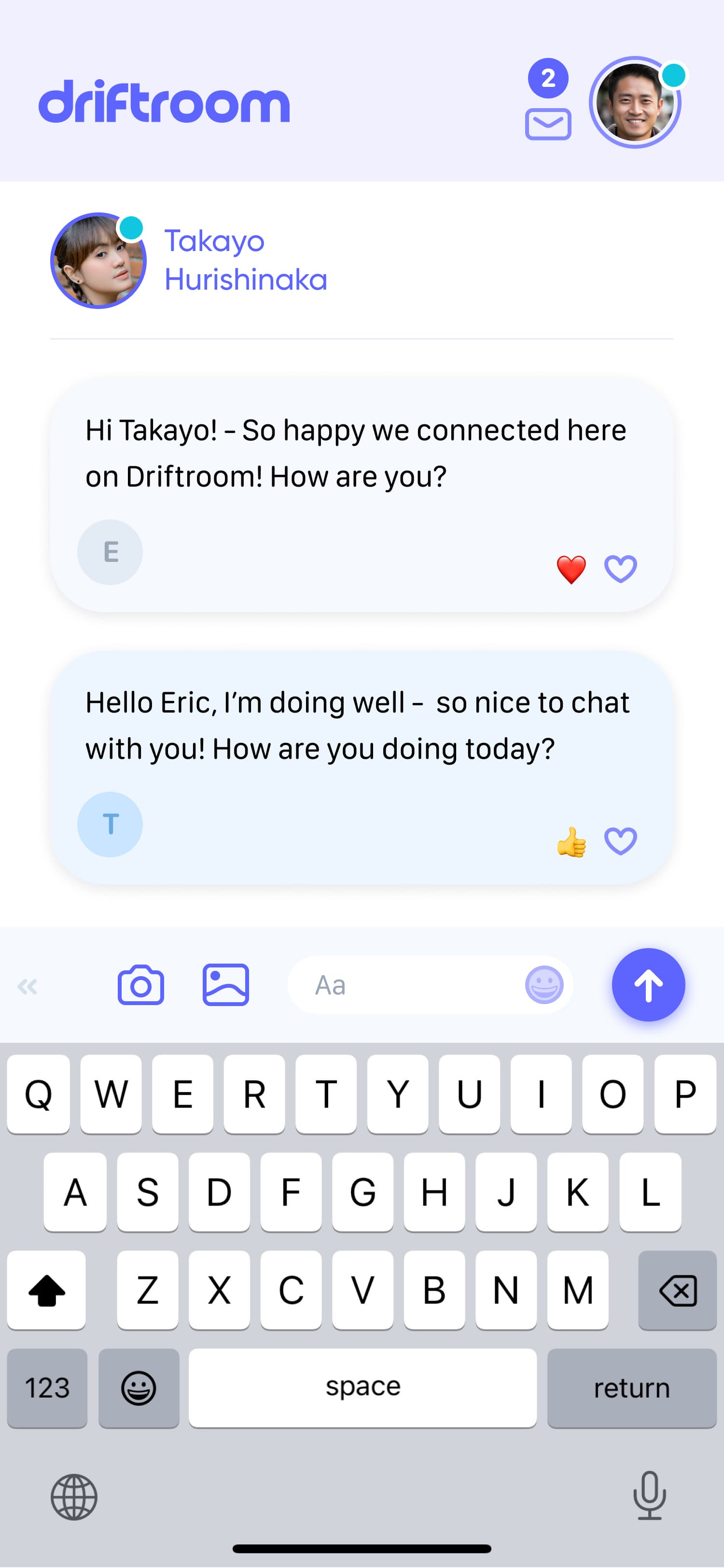
Task: Switch to the numeric keyboard with 123
Action: click(47, 1388)
